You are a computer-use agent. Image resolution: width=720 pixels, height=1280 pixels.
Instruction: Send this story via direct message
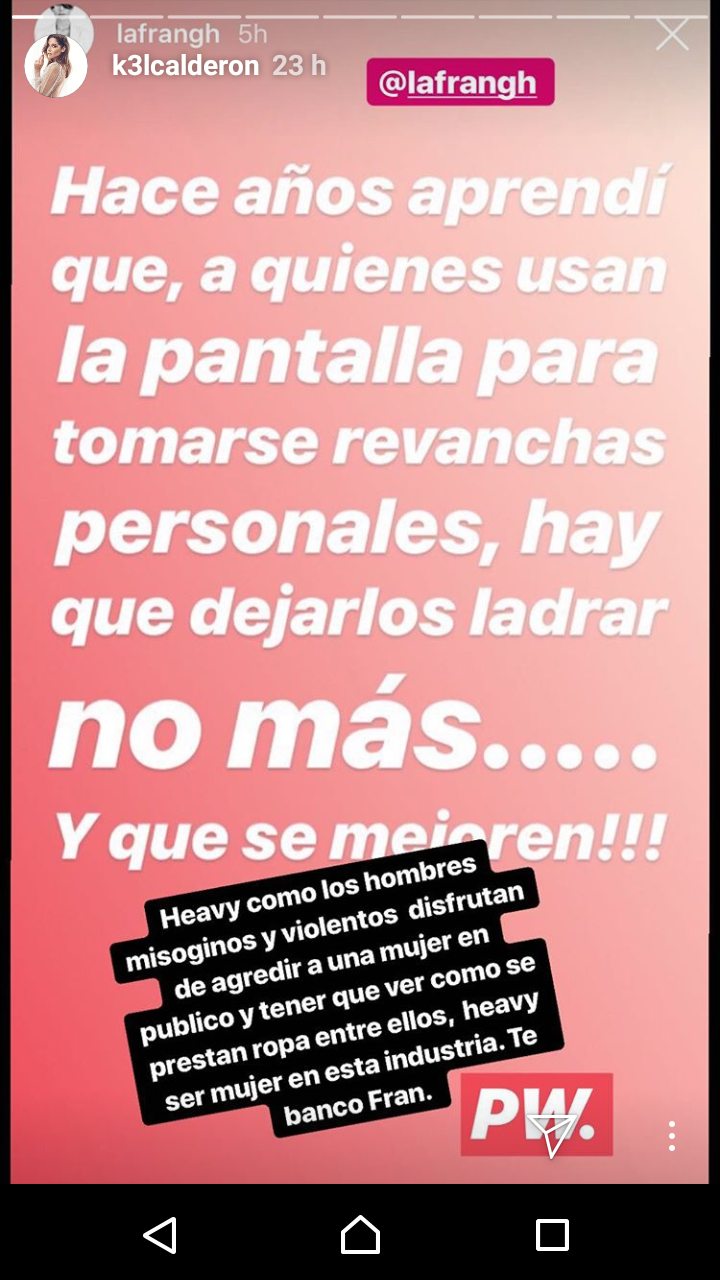pyautogui.click(x=551, y=1135)
